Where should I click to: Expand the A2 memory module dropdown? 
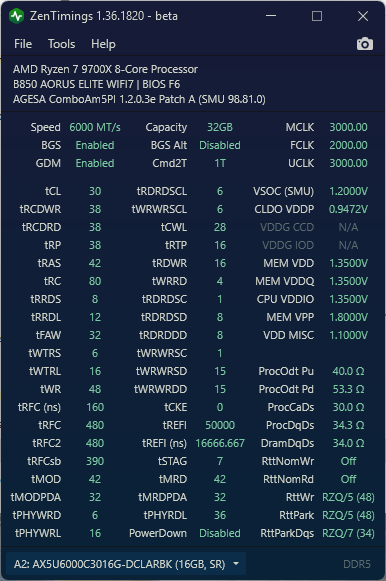[126, 564]
